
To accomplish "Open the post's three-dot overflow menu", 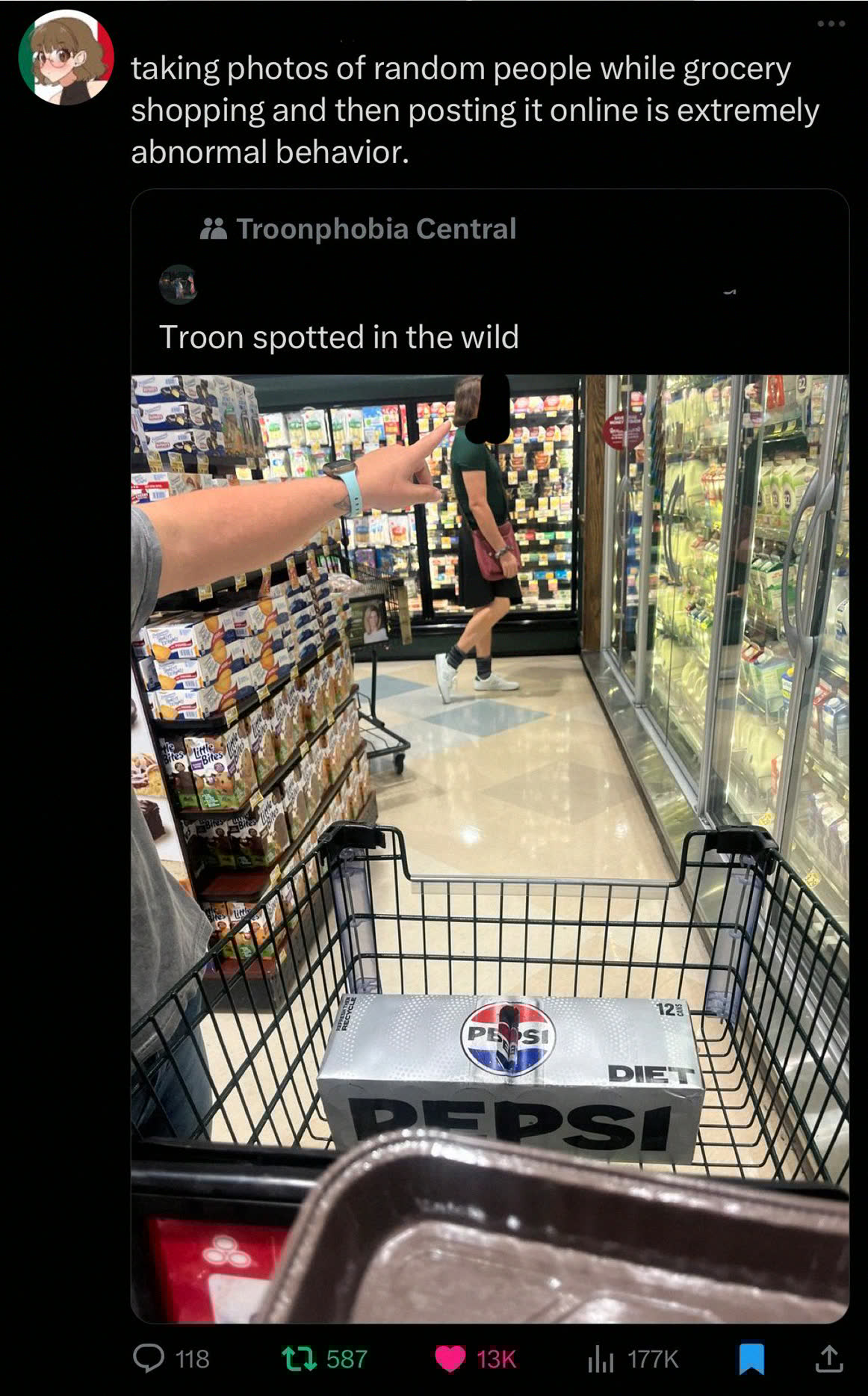I will pos(831,24).
